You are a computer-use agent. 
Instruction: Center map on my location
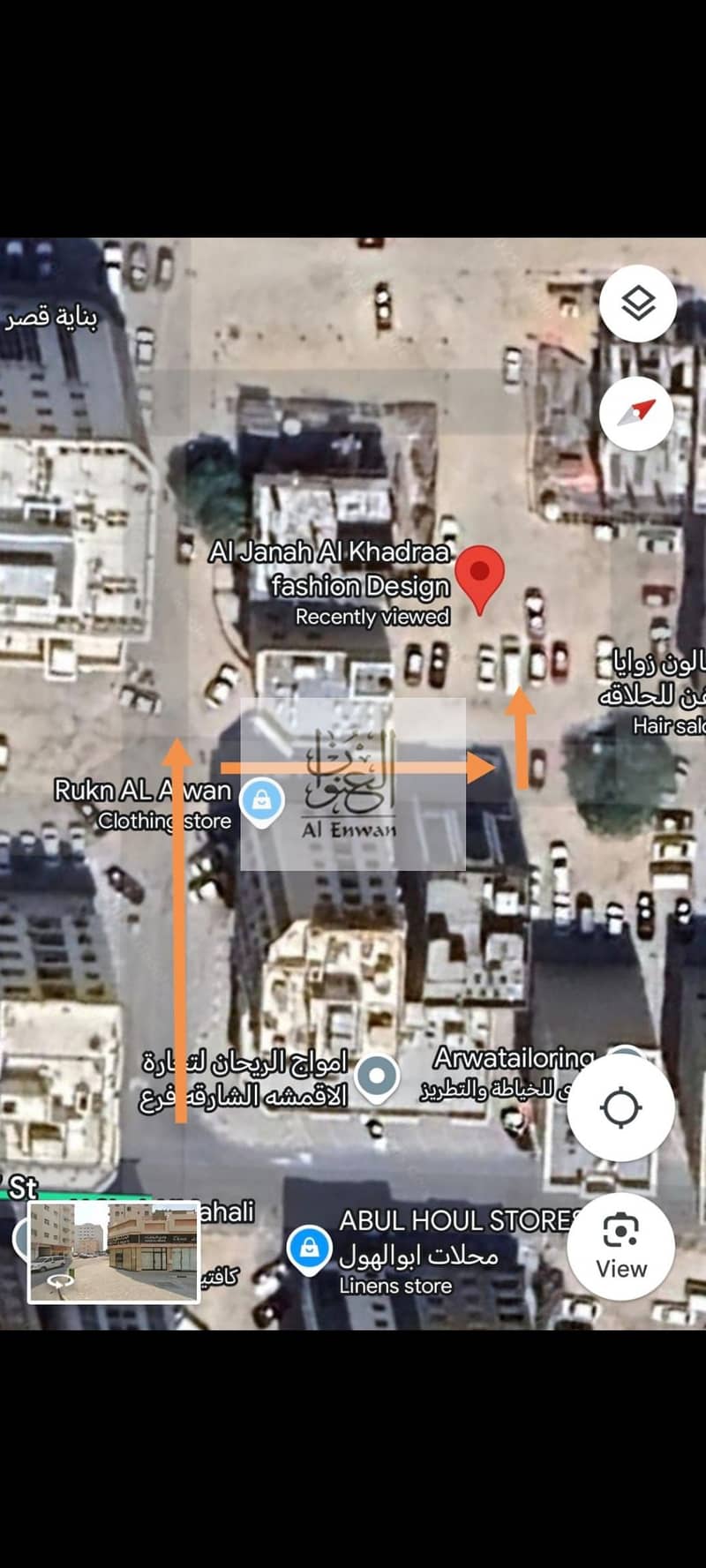coord(620,1107)
